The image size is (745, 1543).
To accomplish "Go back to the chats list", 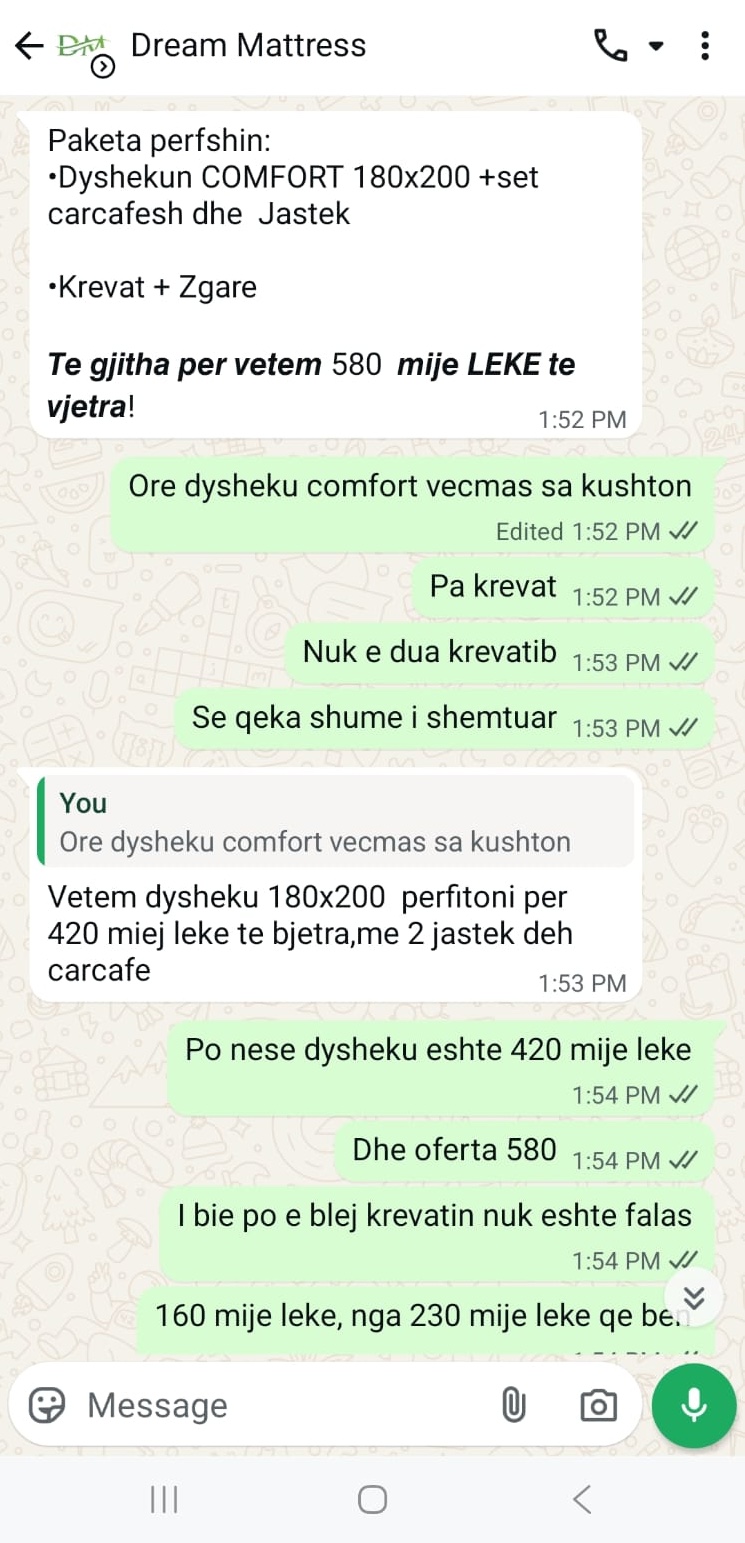I will click(x=30, y=46).
